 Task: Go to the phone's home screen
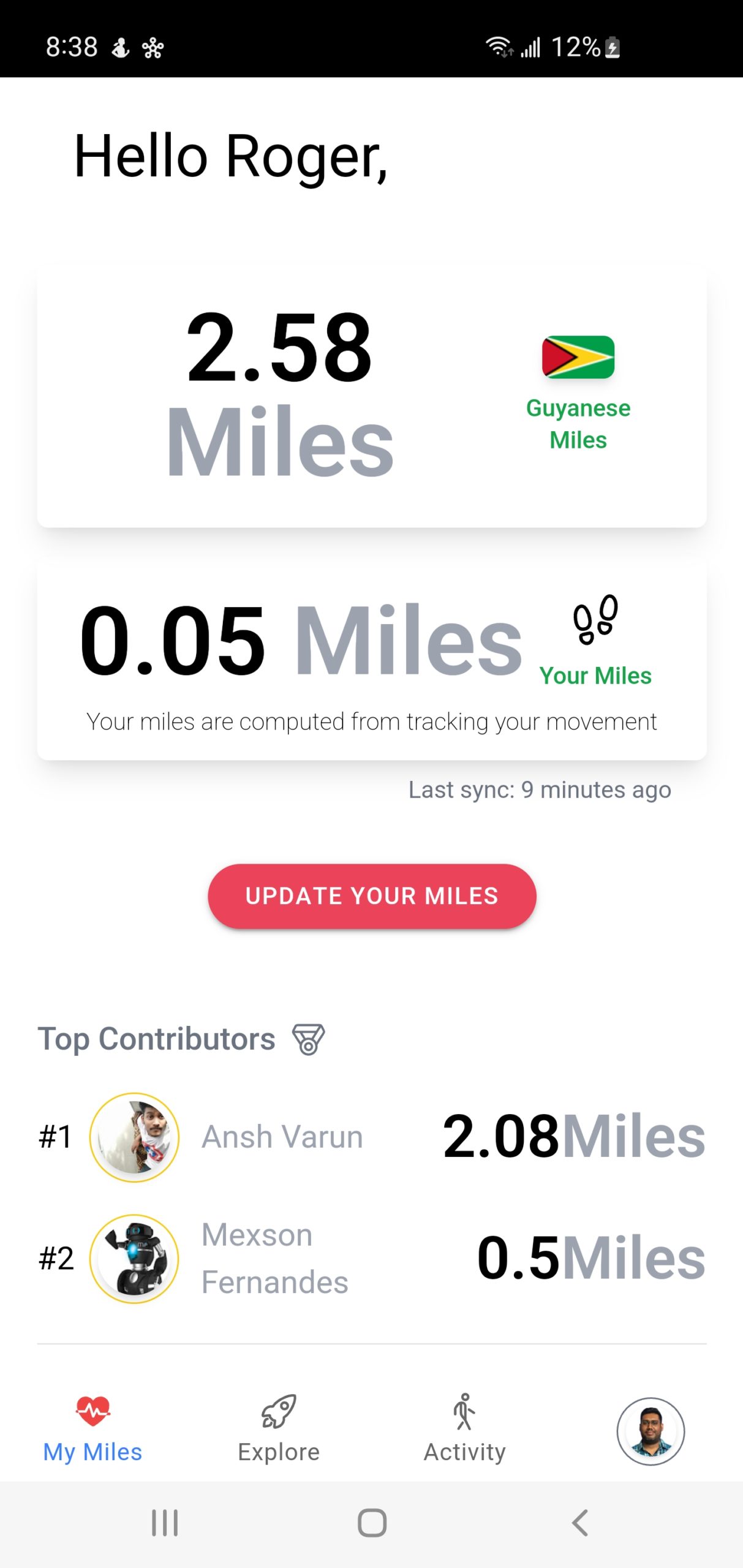tap(372, 1523)
